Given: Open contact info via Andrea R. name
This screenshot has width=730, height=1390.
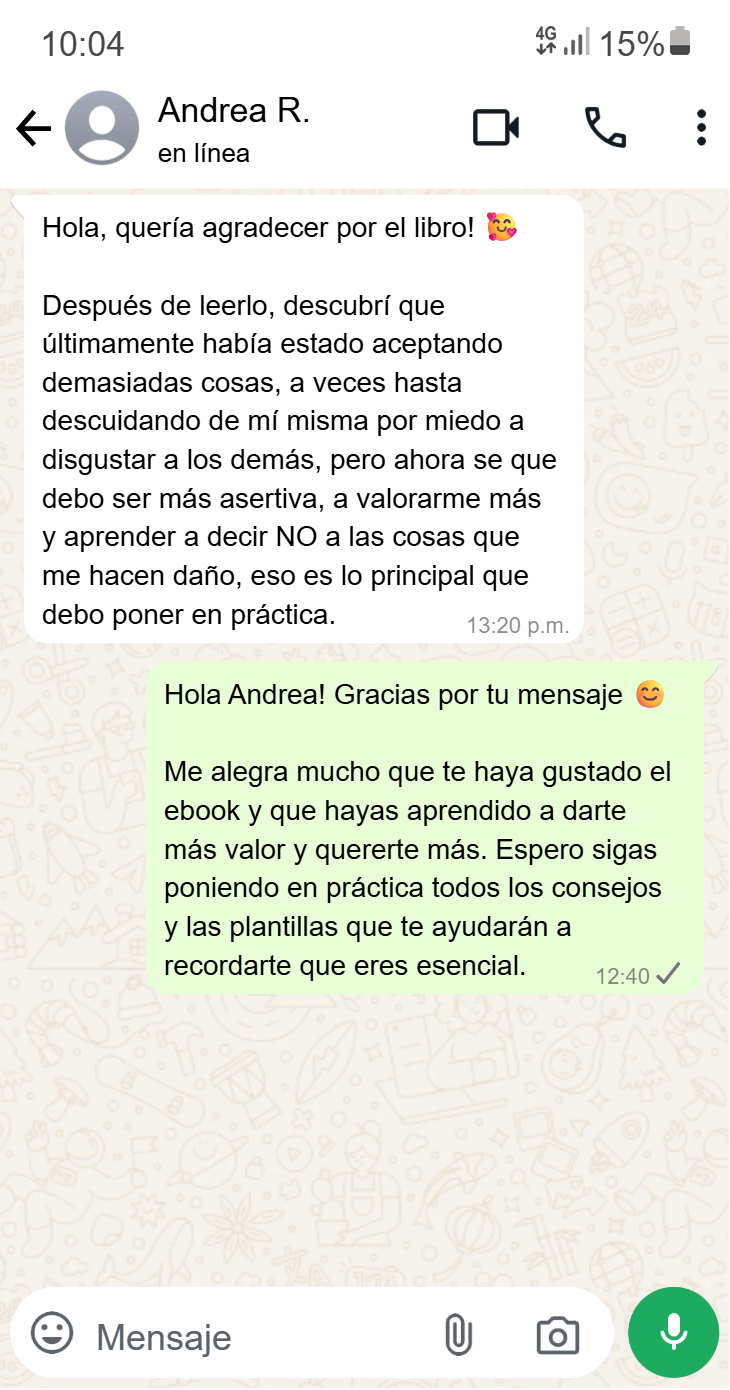Looking at the screenshot, I should pos(234,112).
